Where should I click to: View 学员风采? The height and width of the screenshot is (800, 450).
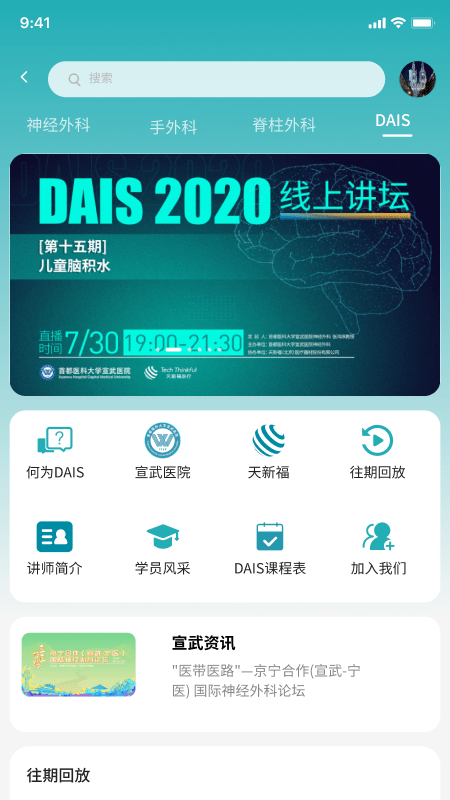click(163, 548)
